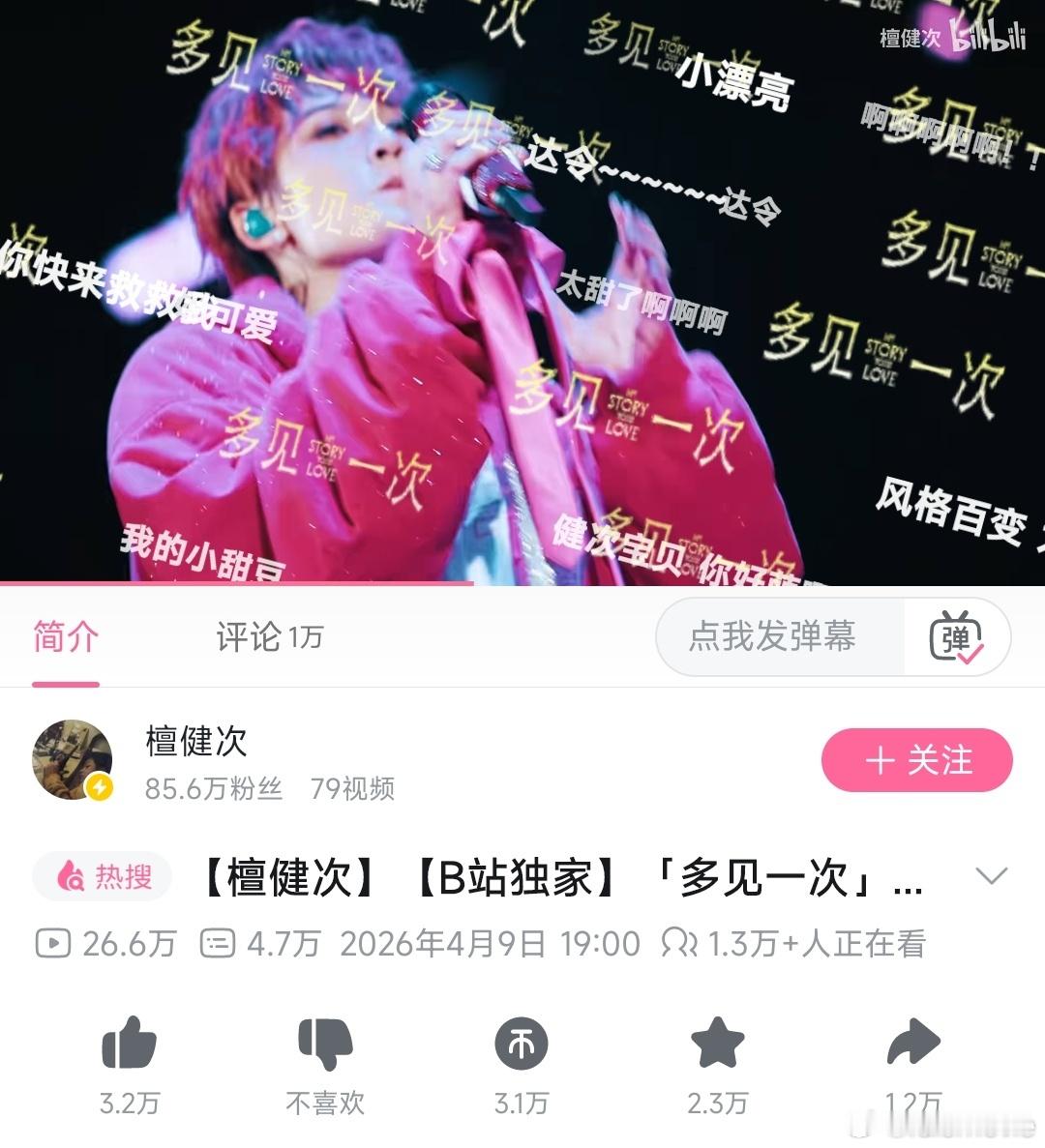The width and height of the screenshot is (1045, 1148).
Task: Click the share arrow icon
Action: pos(913,1045)
